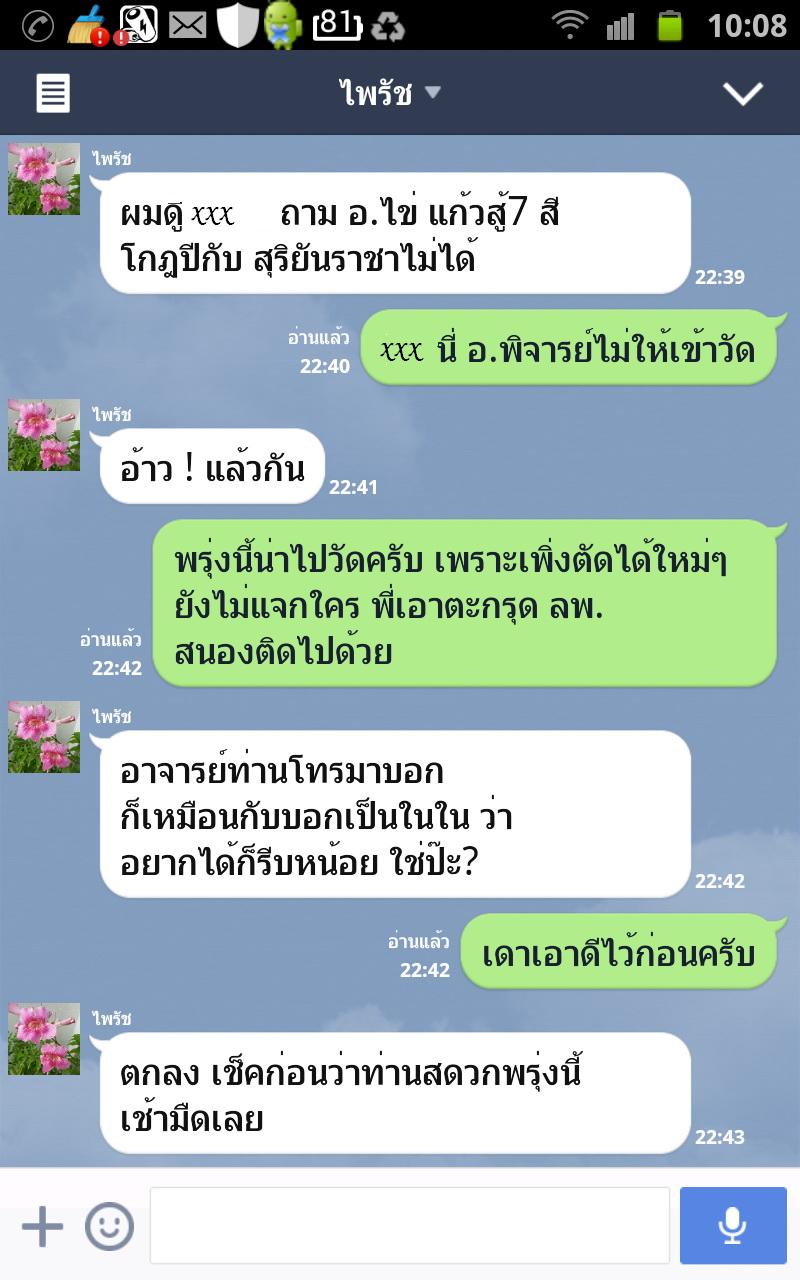The width and height of the screenshot is (800, 1280).
Task: Open the chevron menu in the header
Action: click(x=743, y=94)
